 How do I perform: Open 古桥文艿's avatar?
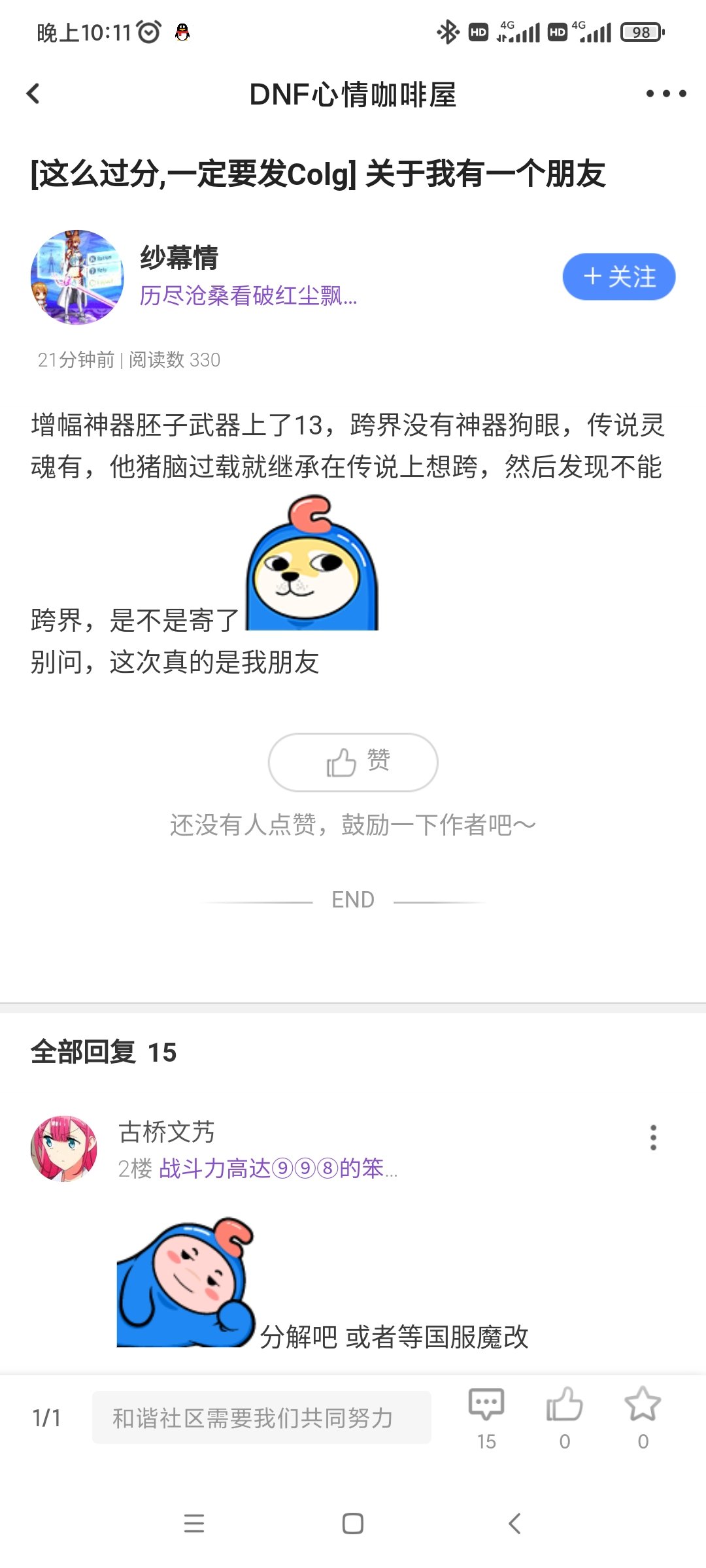[64, 1148]
